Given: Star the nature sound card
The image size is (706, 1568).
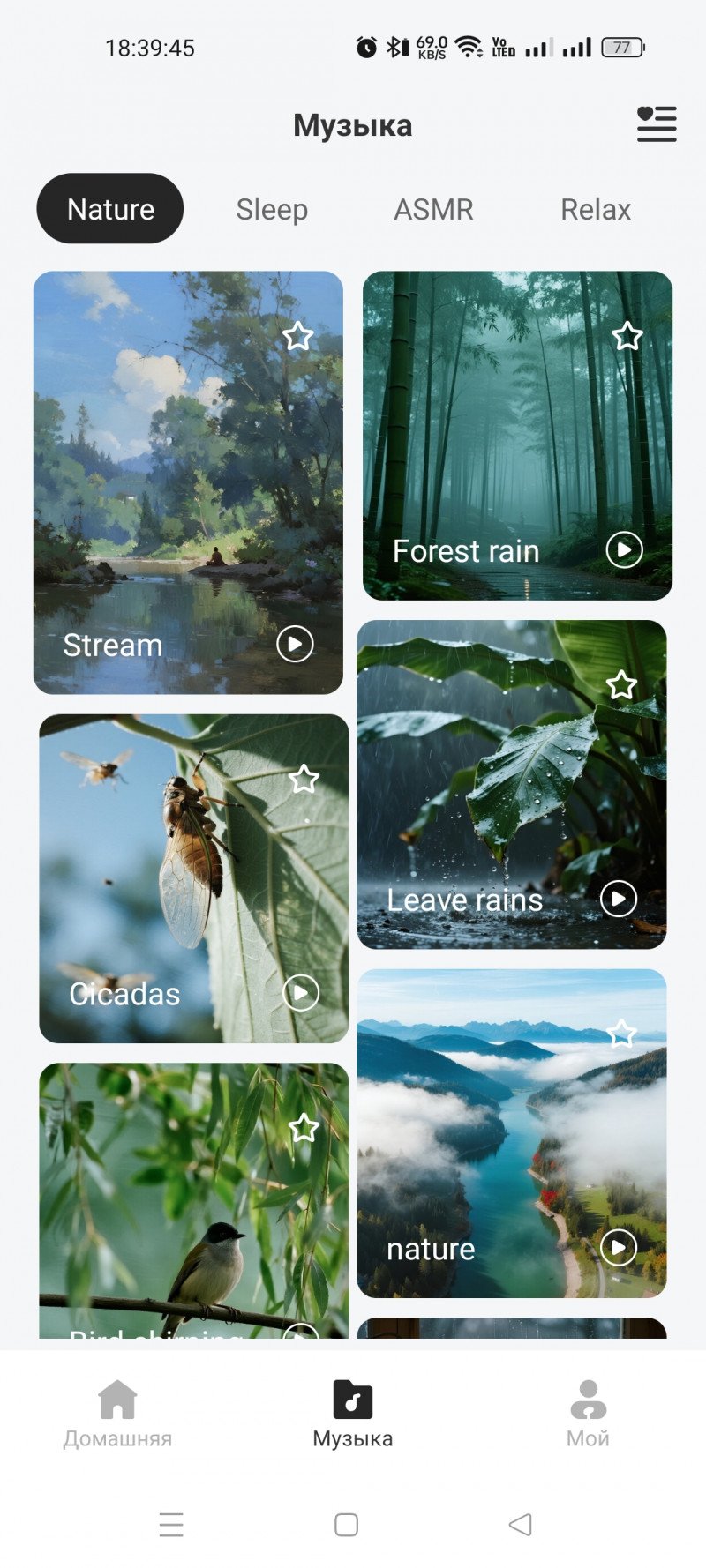Looking at the screenshot, I should point(621,1033).
